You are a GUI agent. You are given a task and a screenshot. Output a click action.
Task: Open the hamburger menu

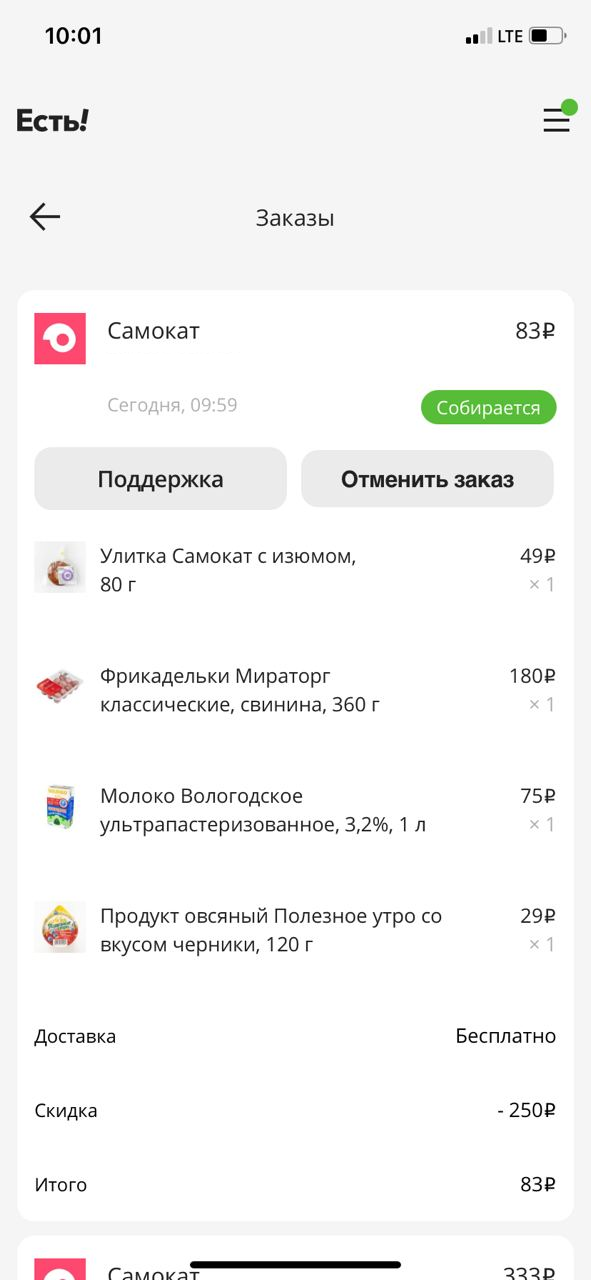click(x=557, y=121)
